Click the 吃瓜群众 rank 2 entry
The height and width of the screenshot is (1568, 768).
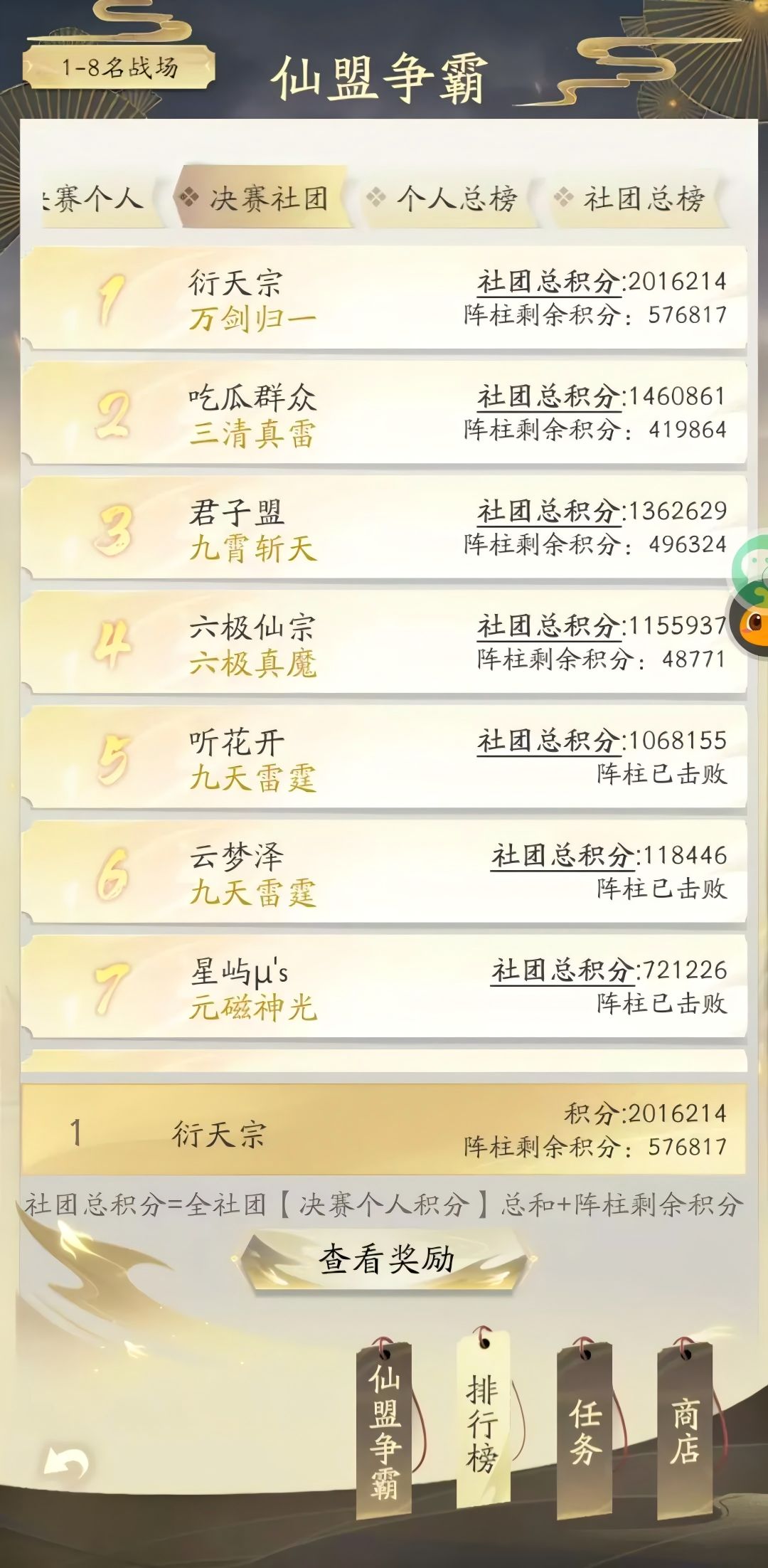384,416
